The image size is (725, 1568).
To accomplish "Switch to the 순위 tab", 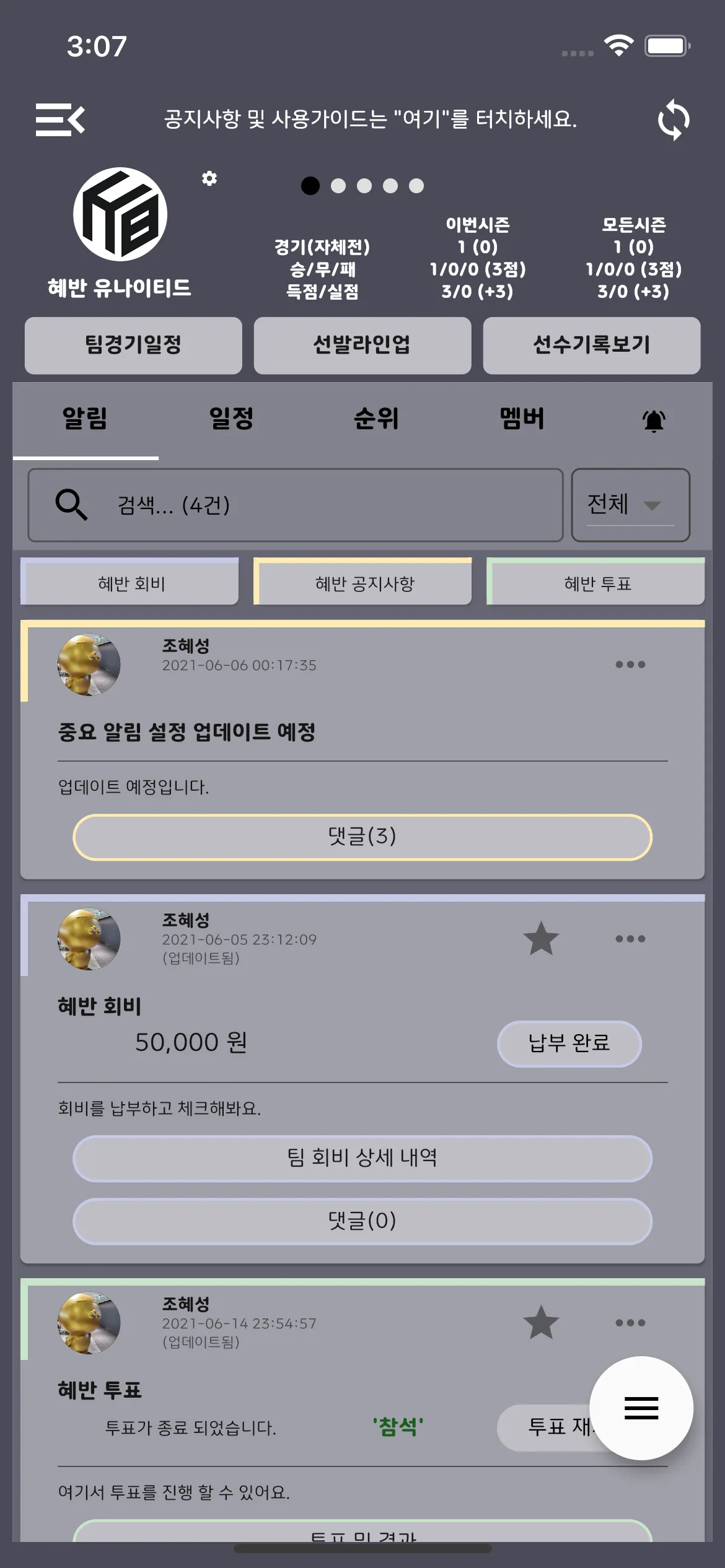I will (376, 419).
